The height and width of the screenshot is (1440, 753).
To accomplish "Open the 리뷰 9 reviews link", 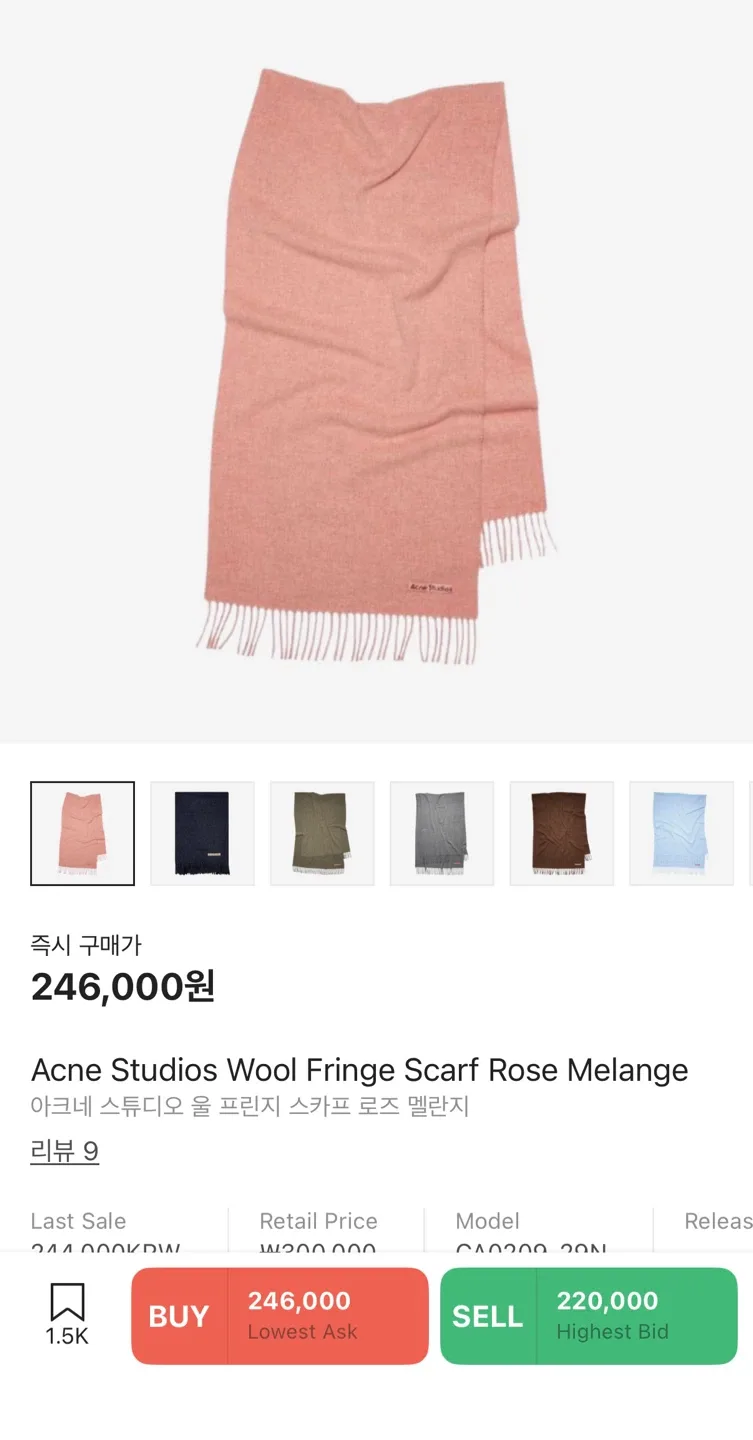I will coord(65,1151).
